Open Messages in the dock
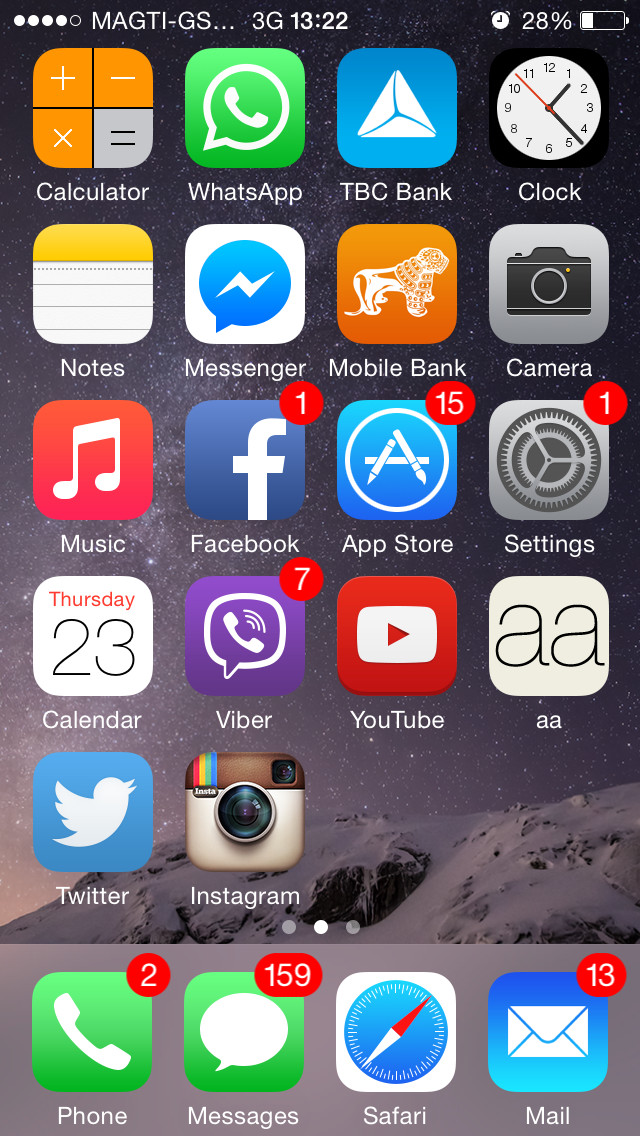The width and height of the screenshot is (640, 1136). click(x=244, y=1032)
